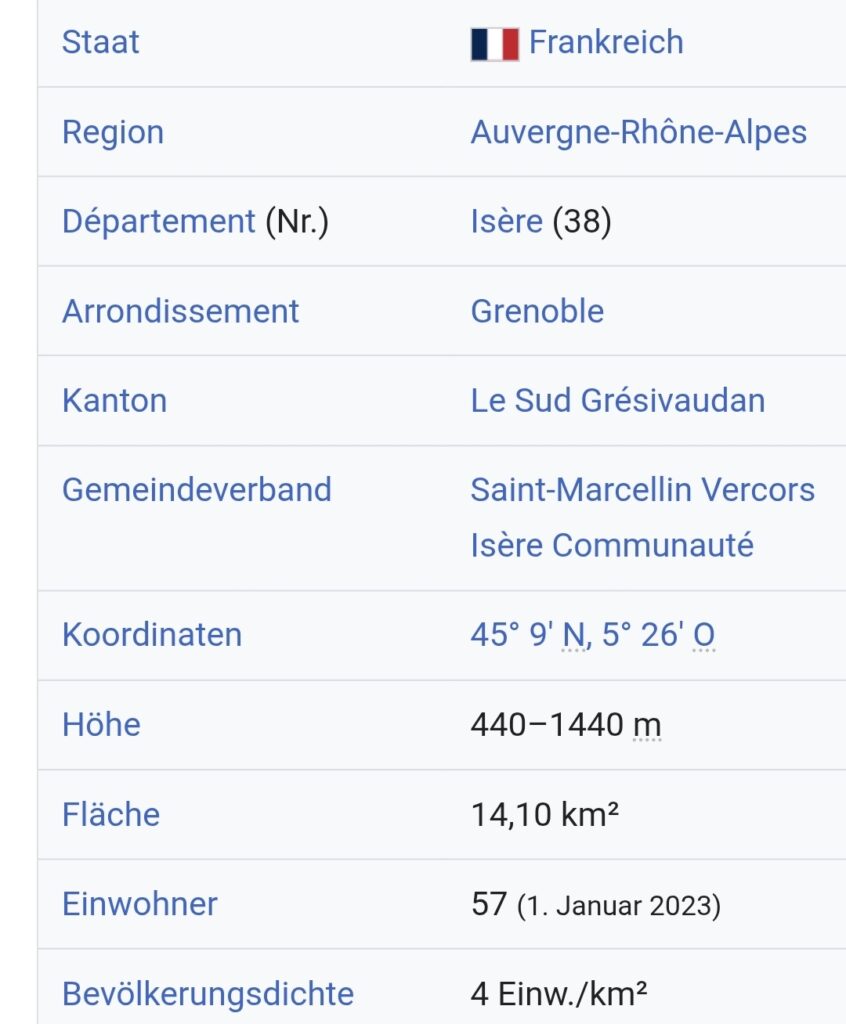The height and width of the screenshot is (1024, 846).
Task: Tap the Einwohner link
Action: (x=140, y=904)
